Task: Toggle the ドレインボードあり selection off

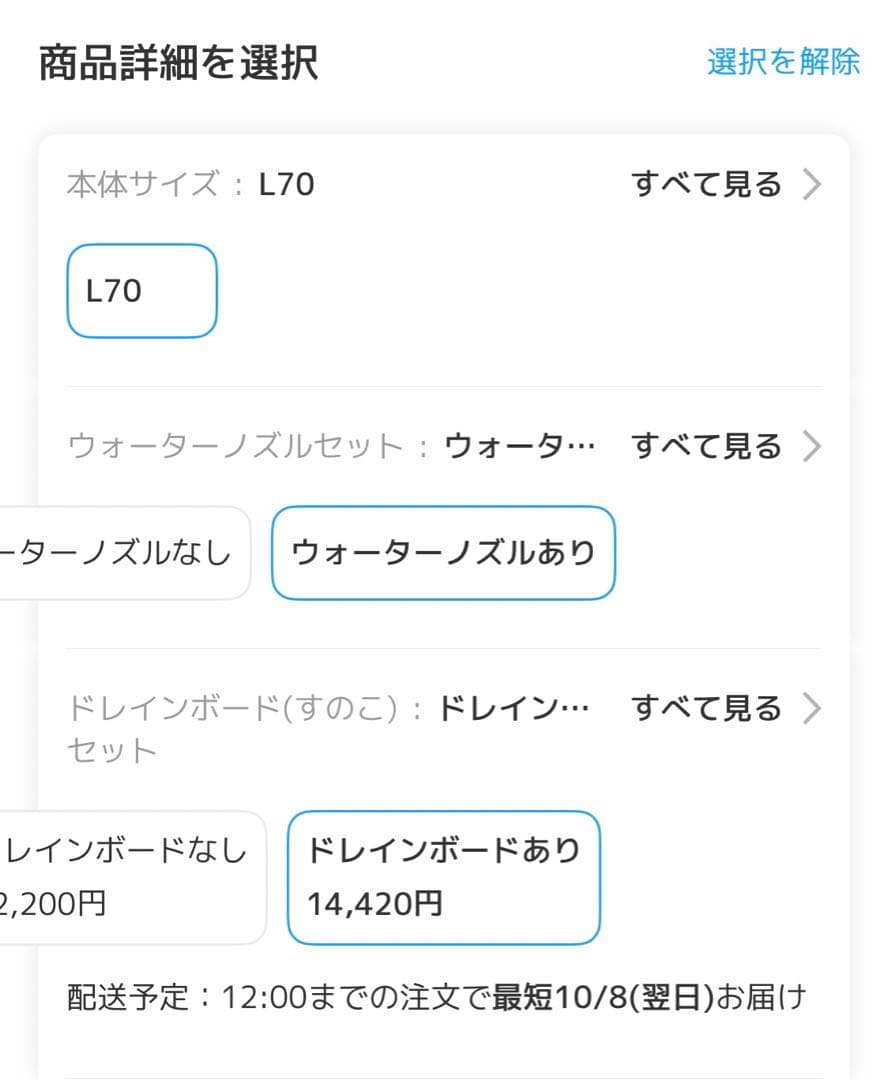Action: click(x=443, y=876)
